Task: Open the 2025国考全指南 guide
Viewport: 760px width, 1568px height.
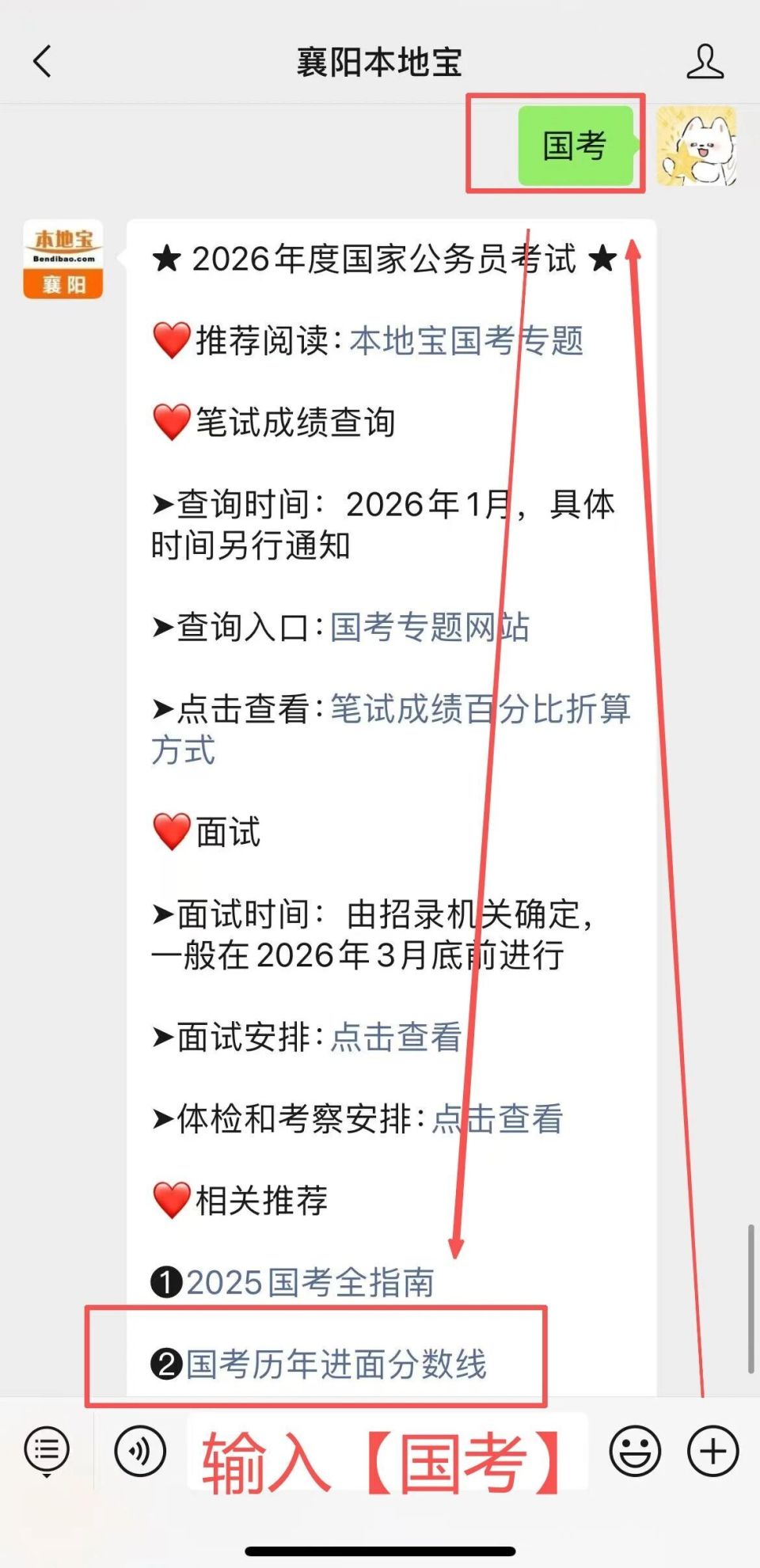Action: click(310, 1281)
